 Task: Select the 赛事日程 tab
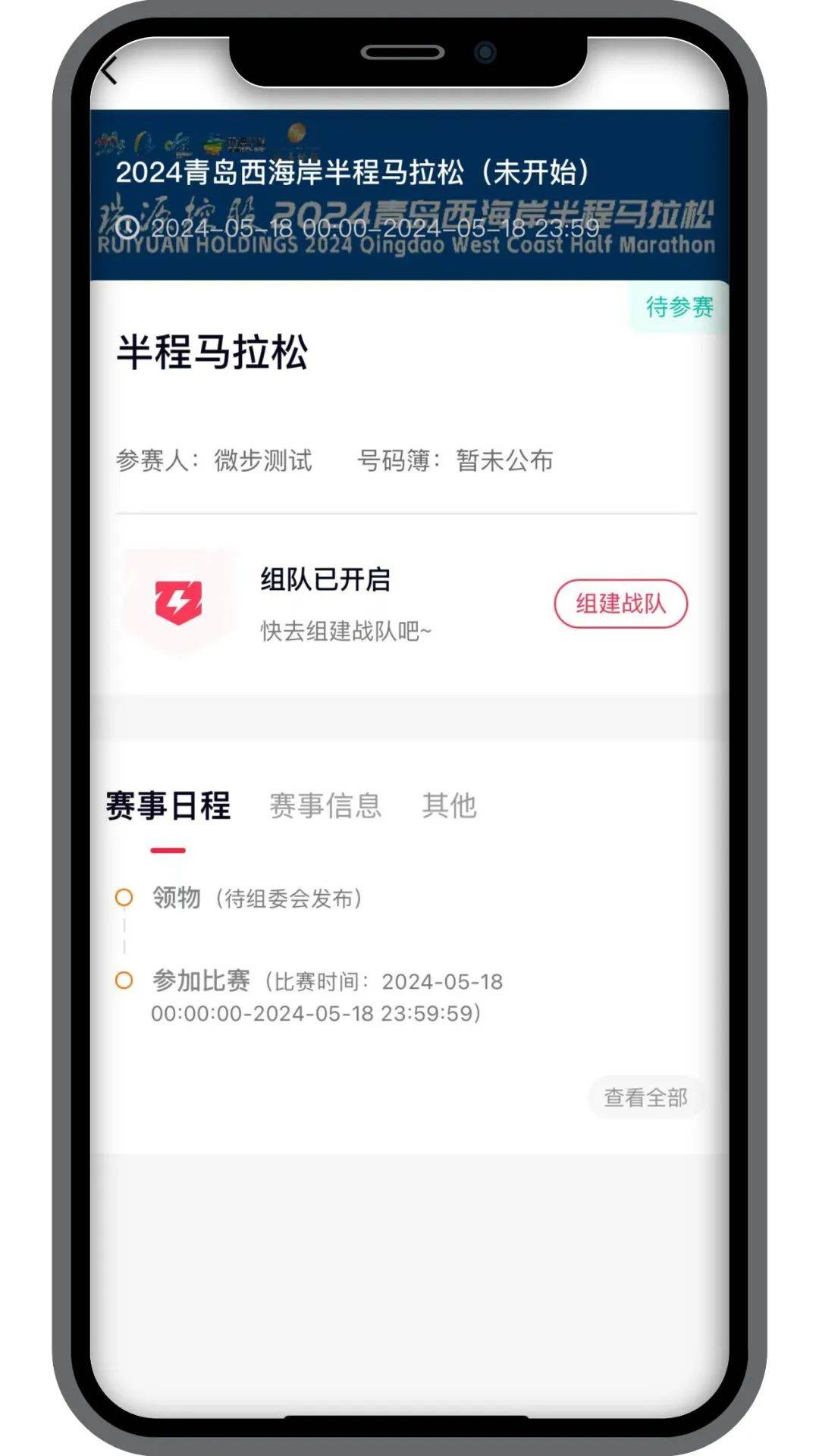coord(168,805)
